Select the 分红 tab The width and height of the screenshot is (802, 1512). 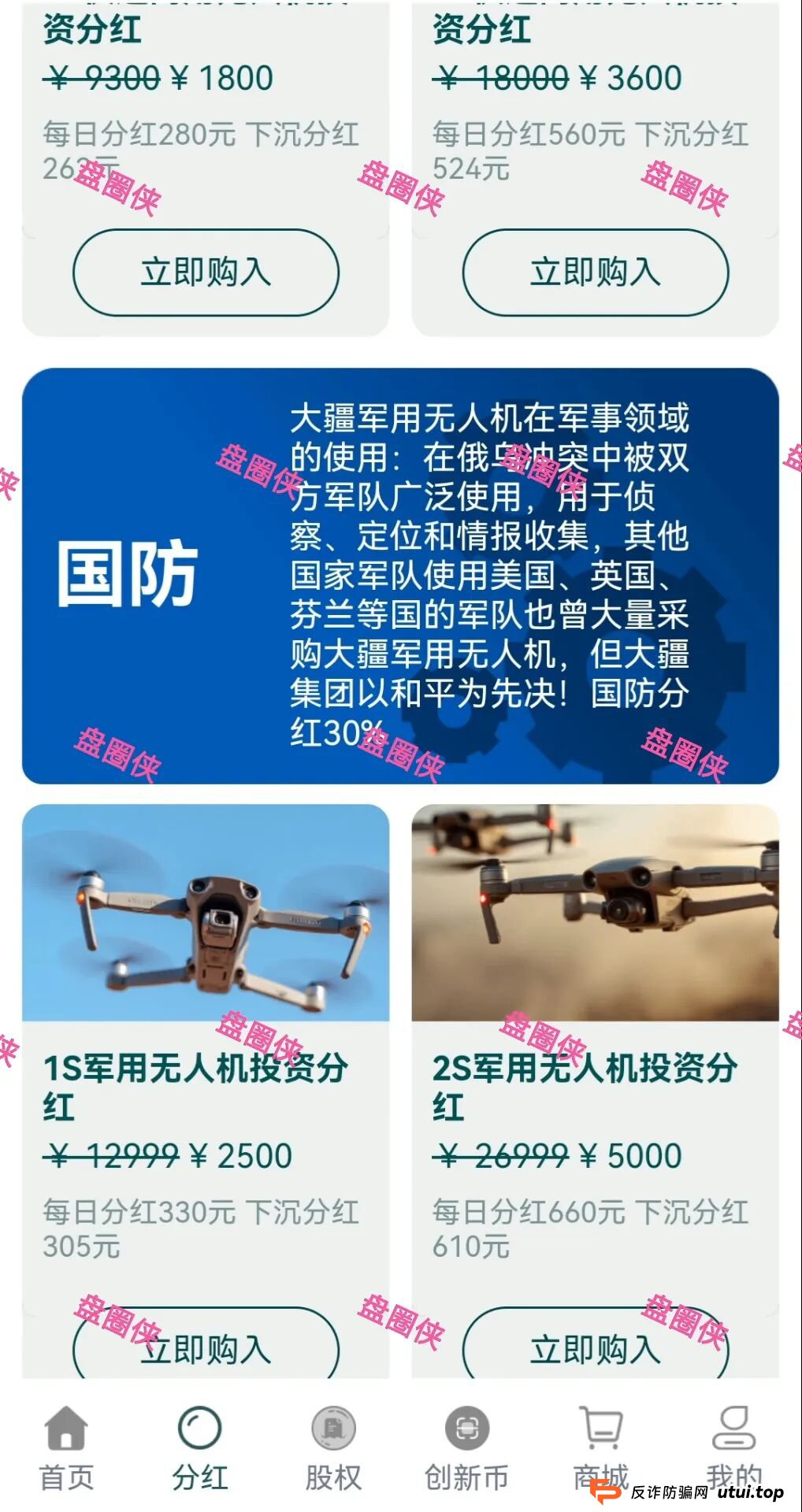click(200, 1449)
